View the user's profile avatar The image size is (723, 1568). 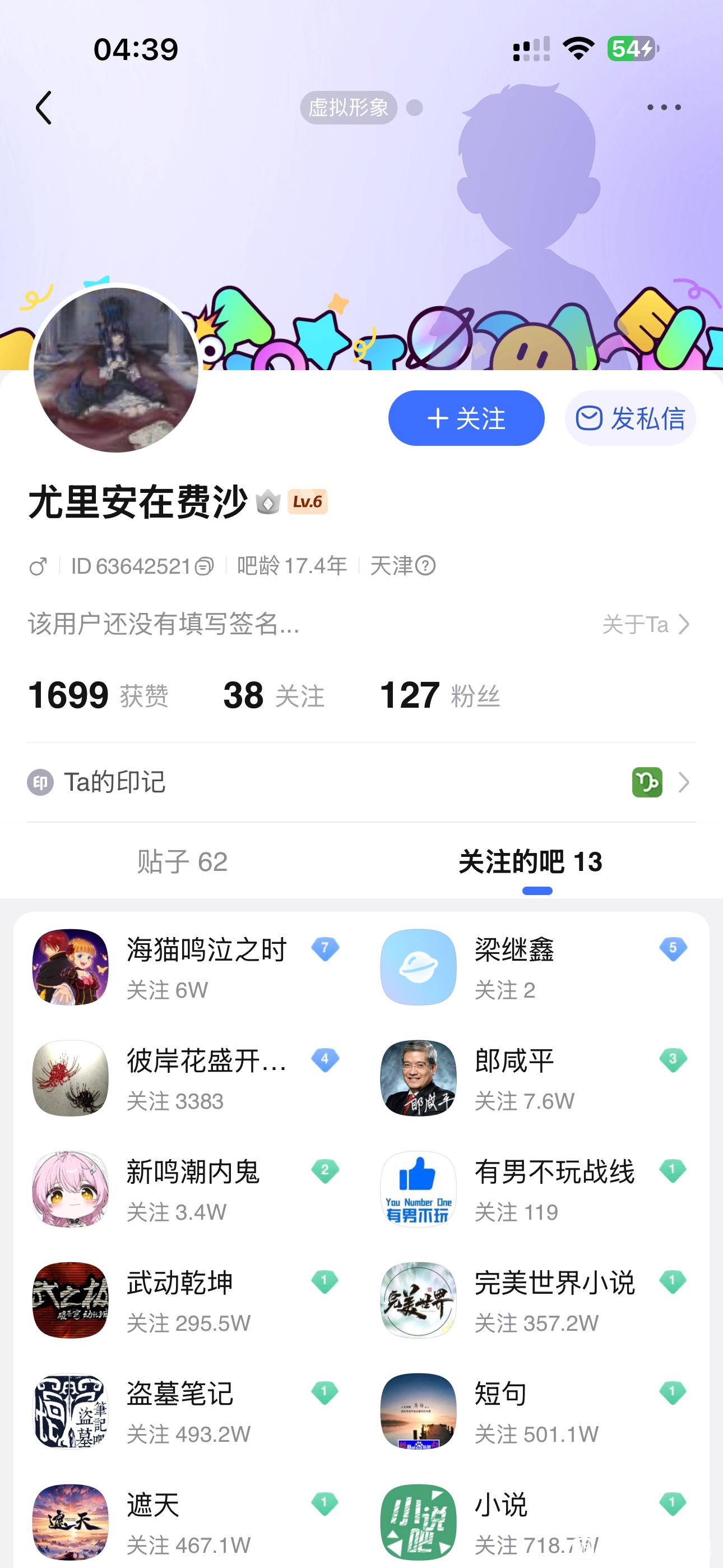click(x=115, y=370)
